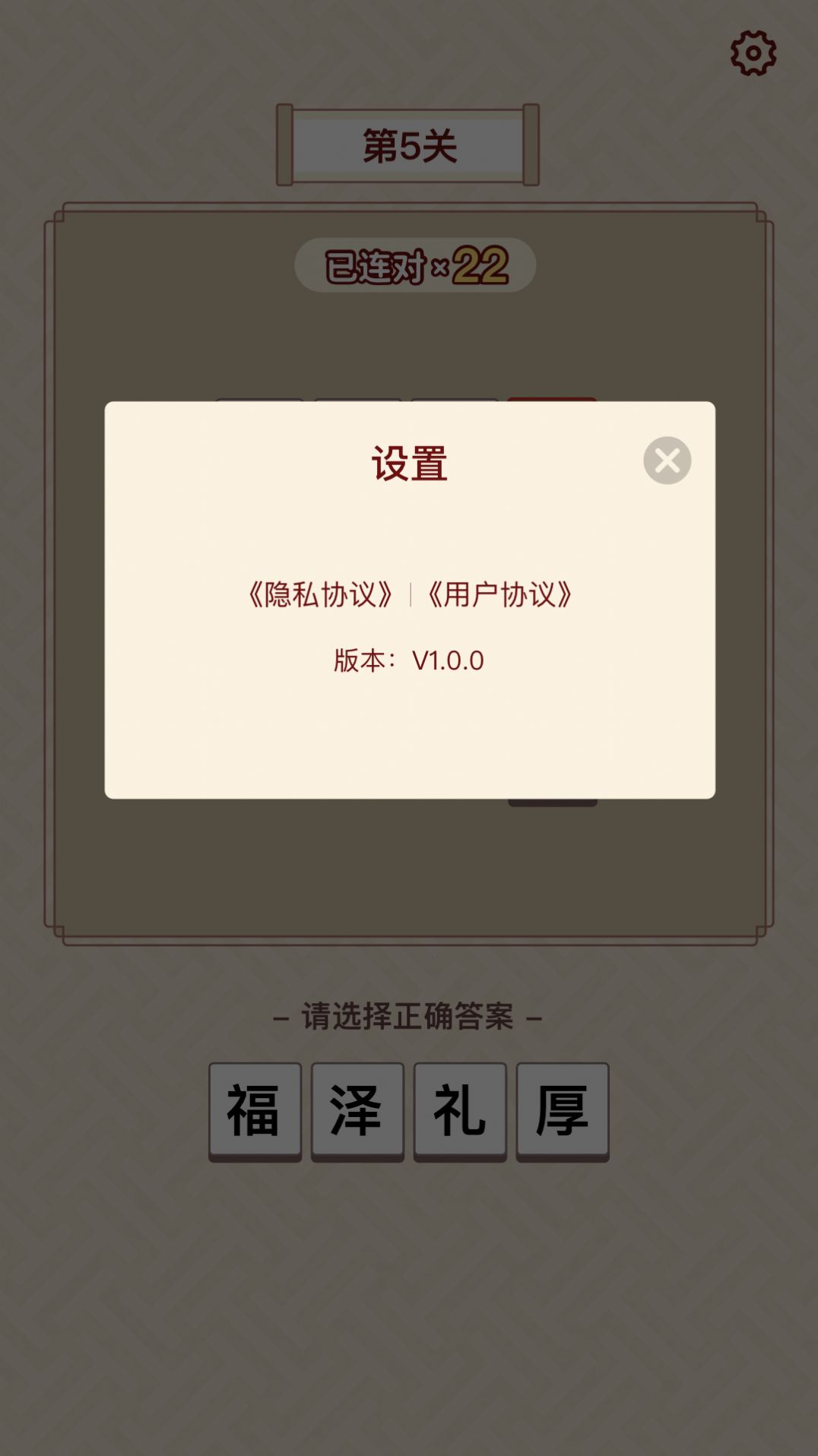Choose the answer tile 泽
This screenshot has width=818, height=1456.
(357, 1111)
